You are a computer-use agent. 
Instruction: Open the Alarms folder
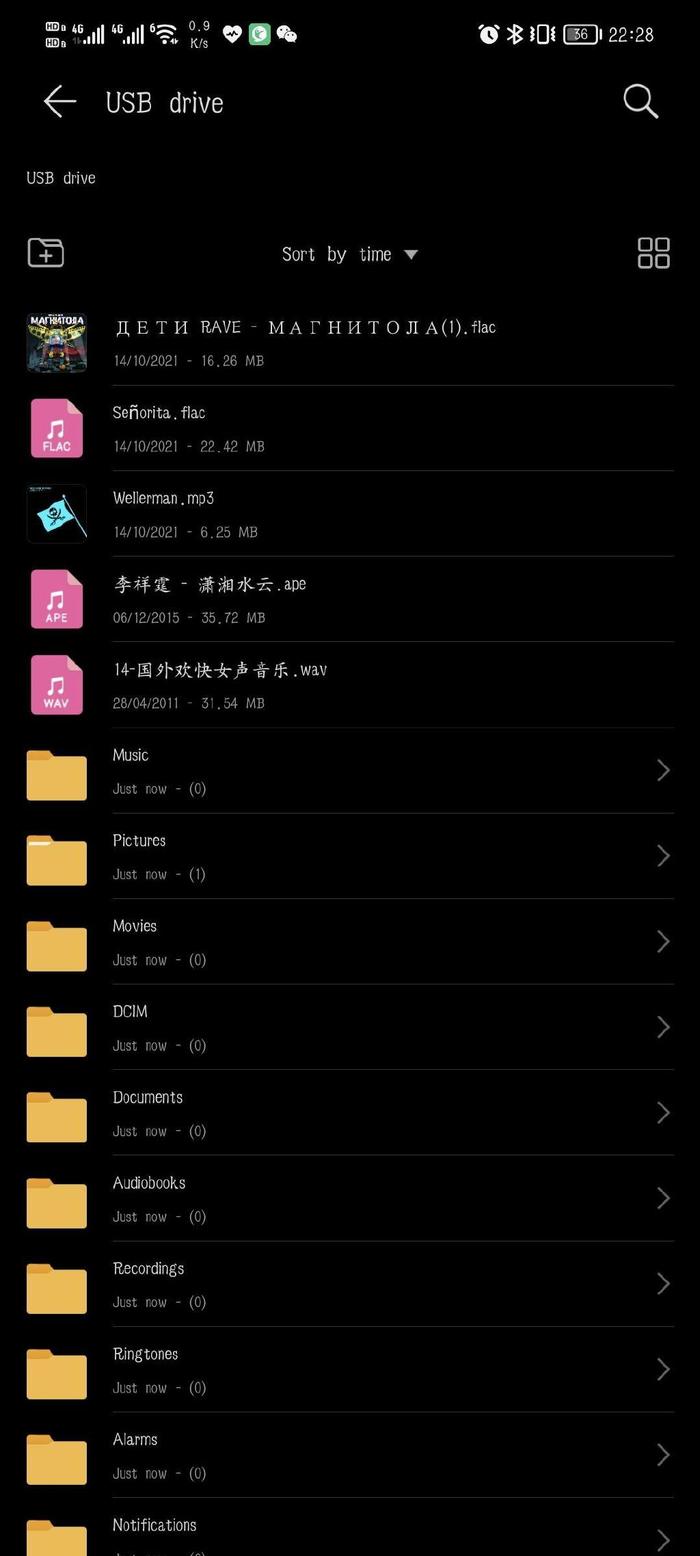click(x=350, y=1455)
